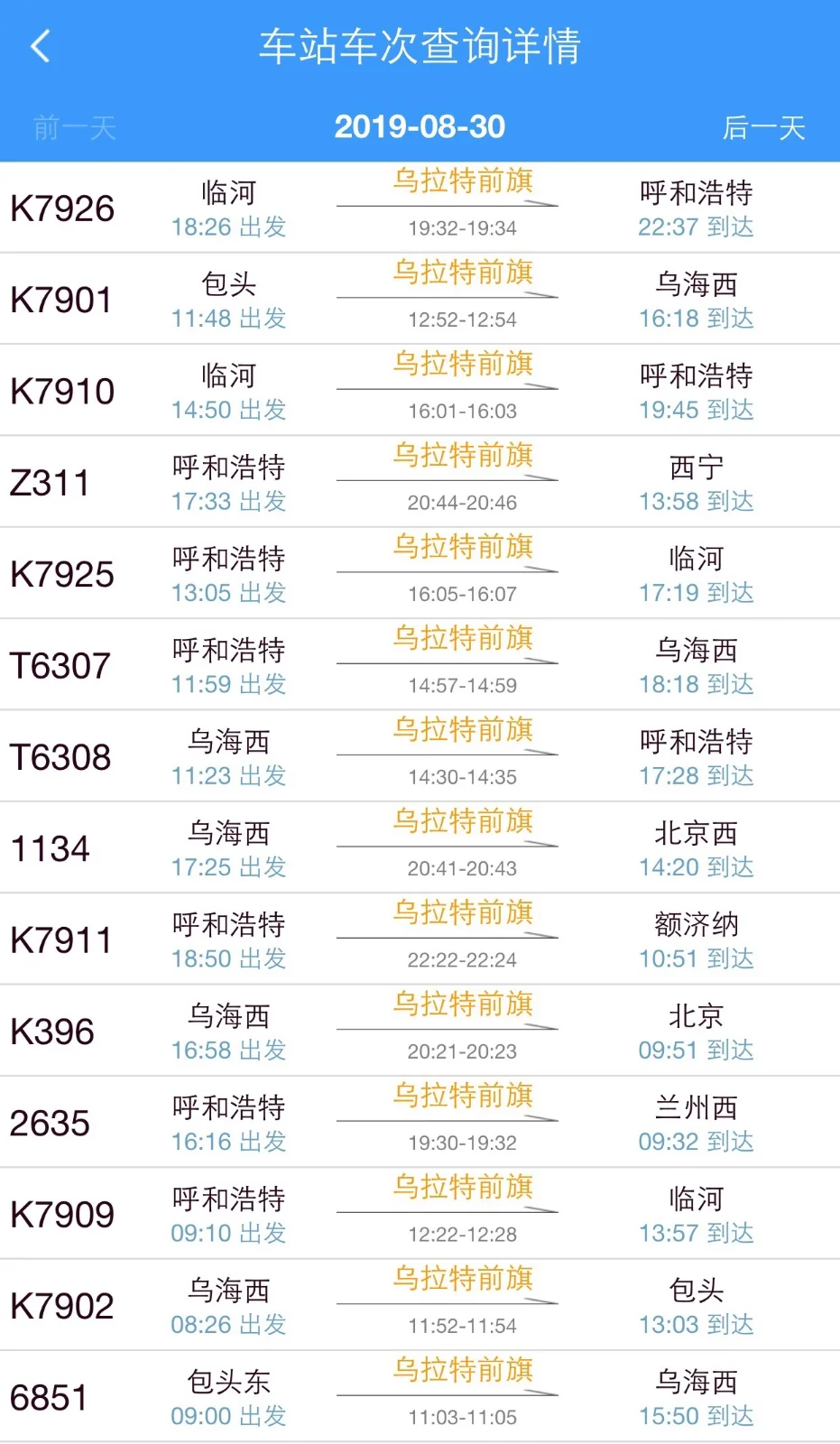Select train 1134 entry
This screenshot has width=840, height=1444.
49,847
